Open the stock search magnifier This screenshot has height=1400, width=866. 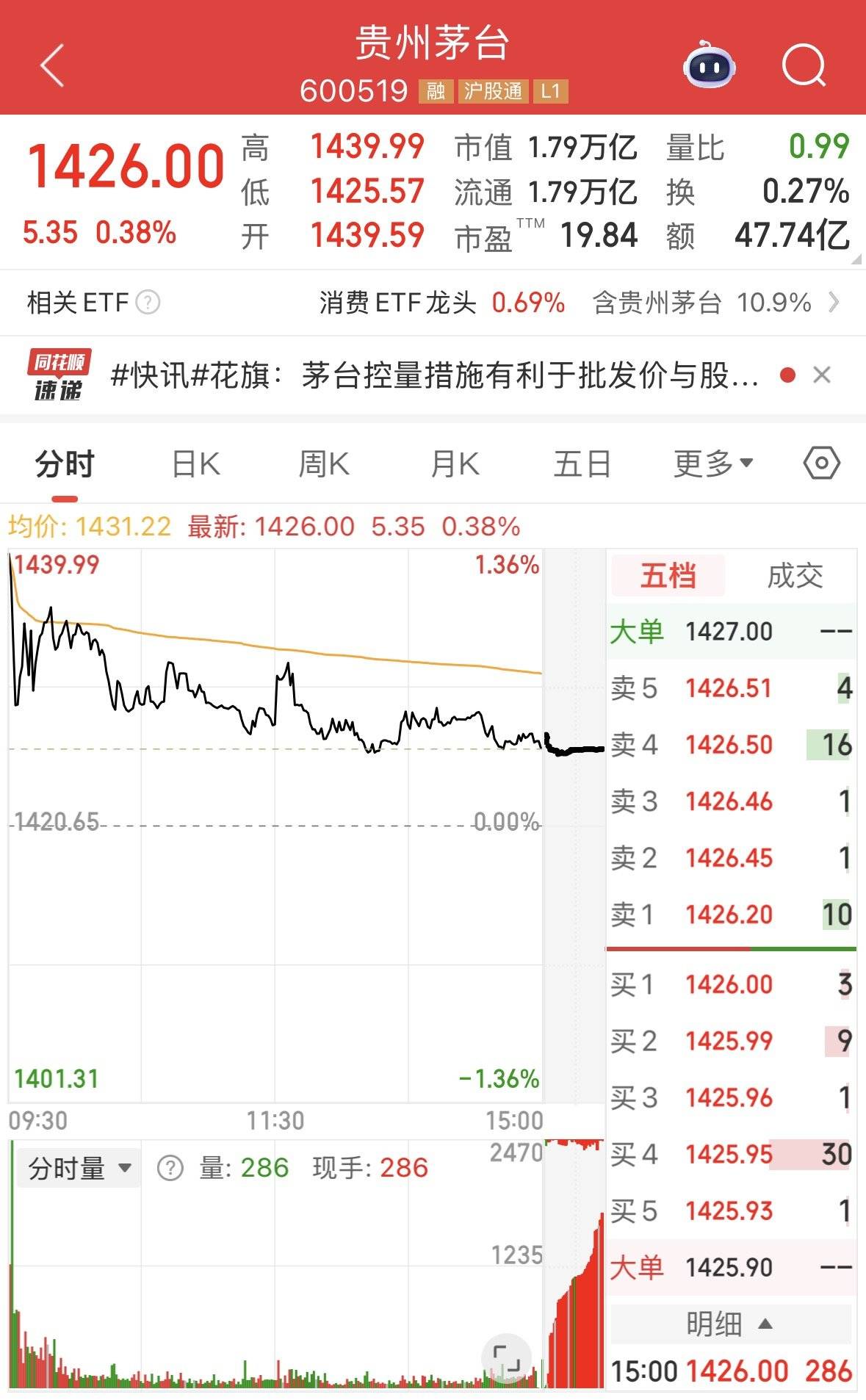click(x=804, y=66)
